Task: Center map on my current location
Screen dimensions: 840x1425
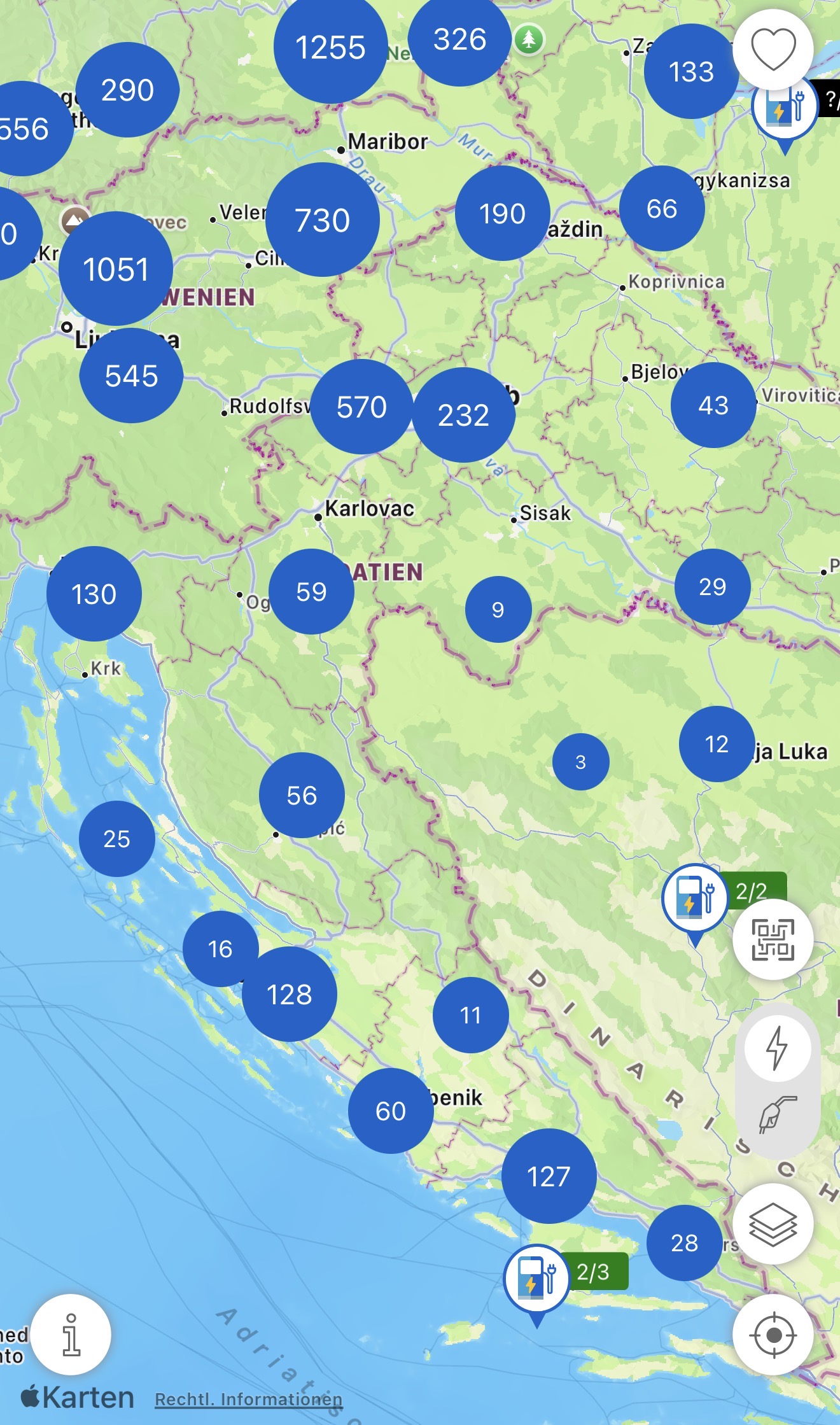Action: tap(773, 1334)
